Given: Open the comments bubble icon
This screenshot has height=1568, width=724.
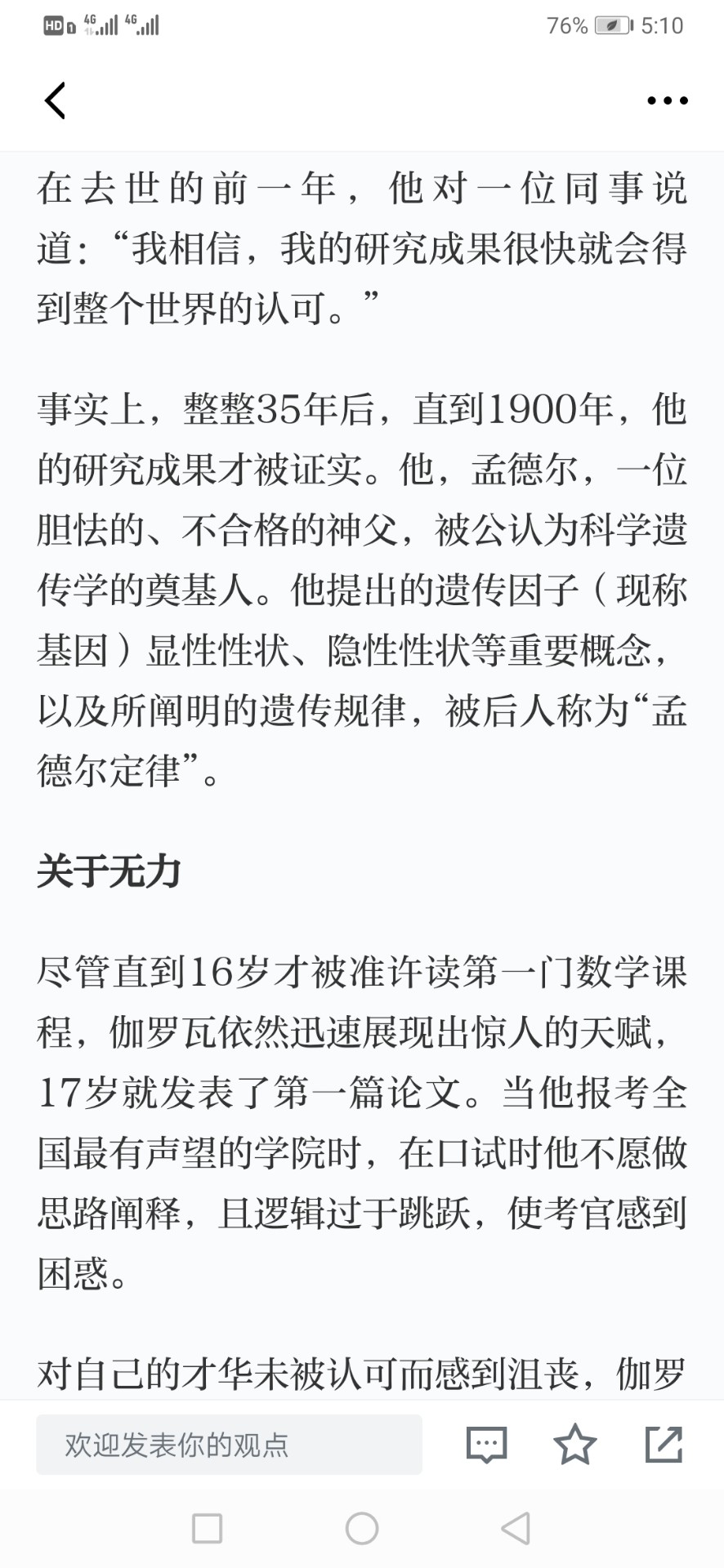Looking at the screenshot, I should [486, 1444].
